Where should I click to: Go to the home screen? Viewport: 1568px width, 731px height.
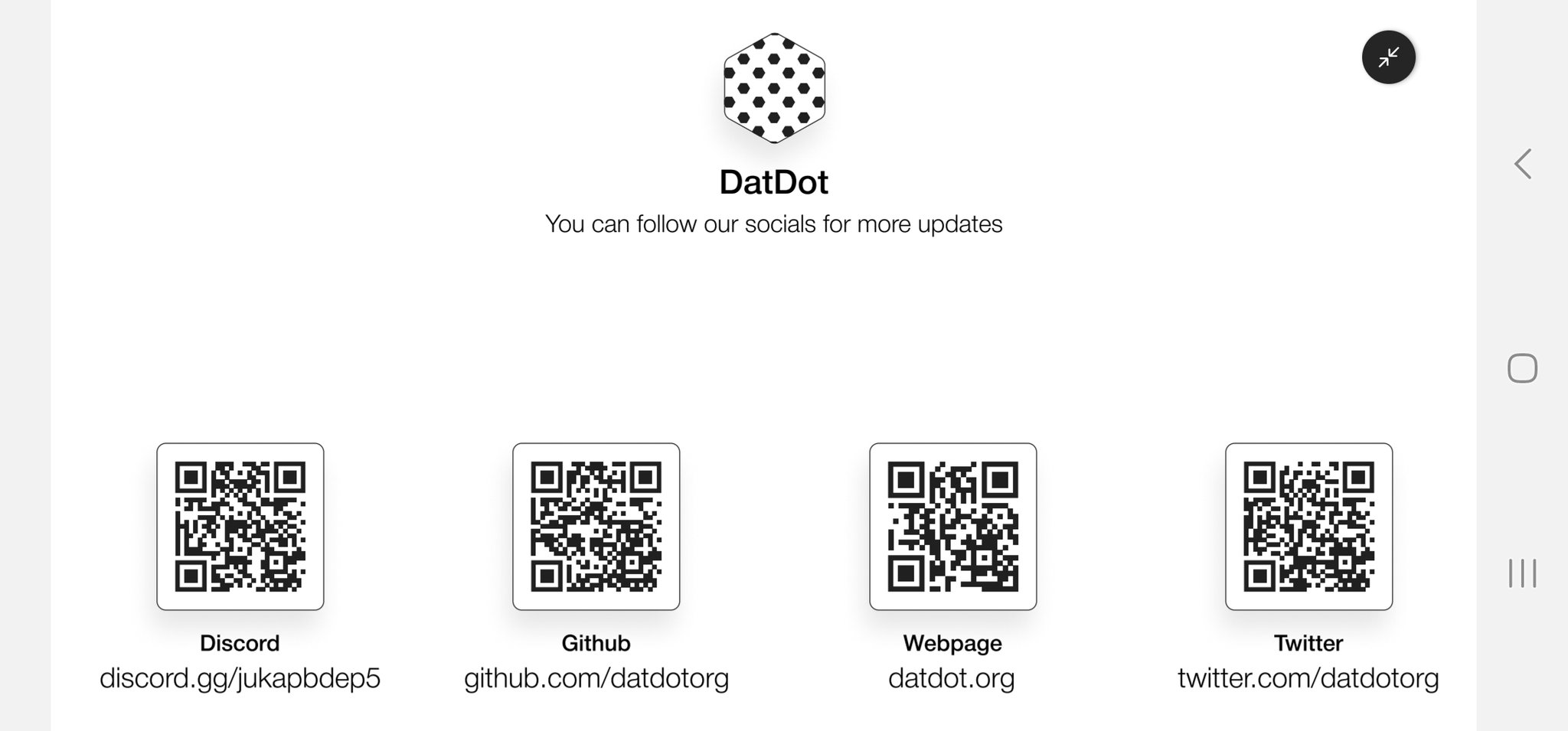tap(1522, 368)
